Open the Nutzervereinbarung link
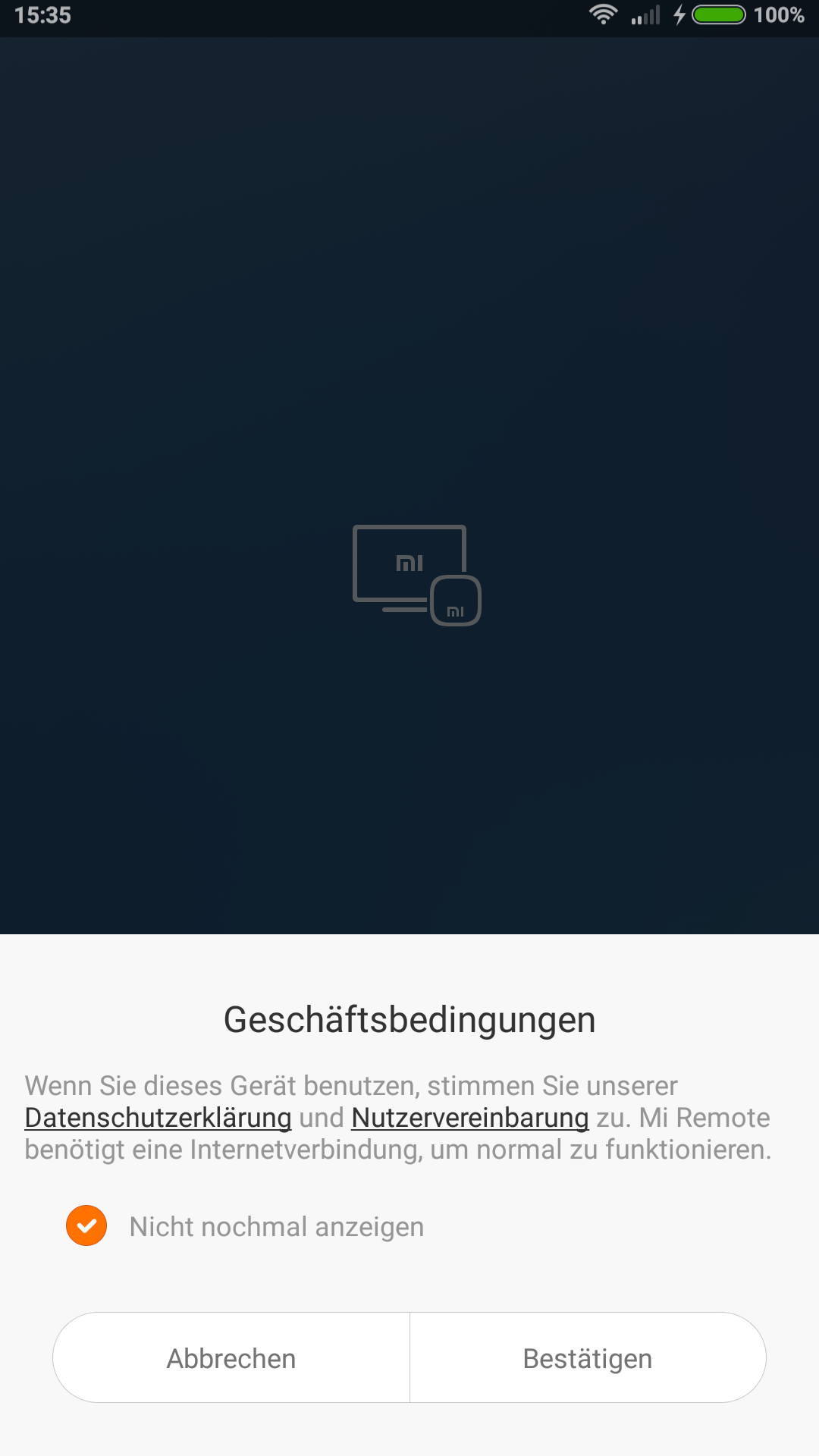Screen dimensions: 819x1456 (470, 1118)
